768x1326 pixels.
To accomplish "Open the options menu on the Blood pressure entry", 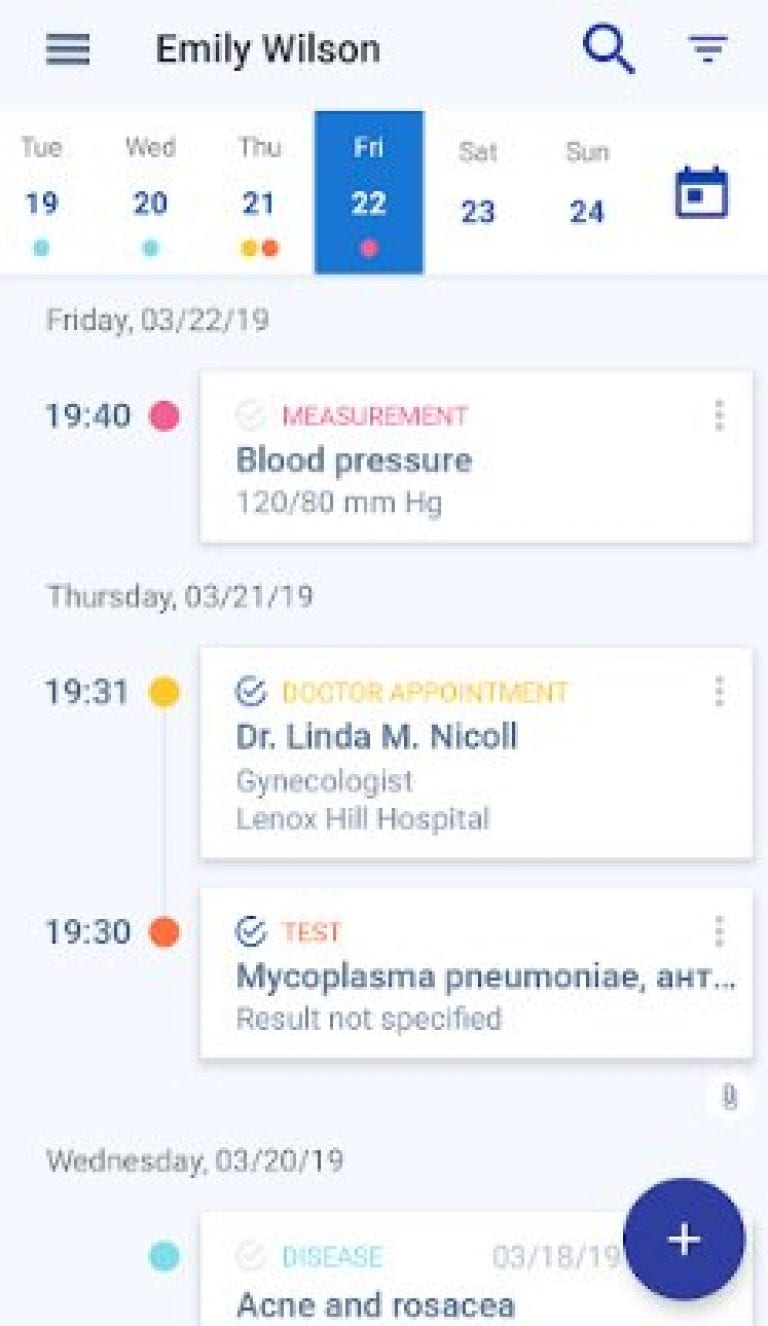I will (719, 415).
